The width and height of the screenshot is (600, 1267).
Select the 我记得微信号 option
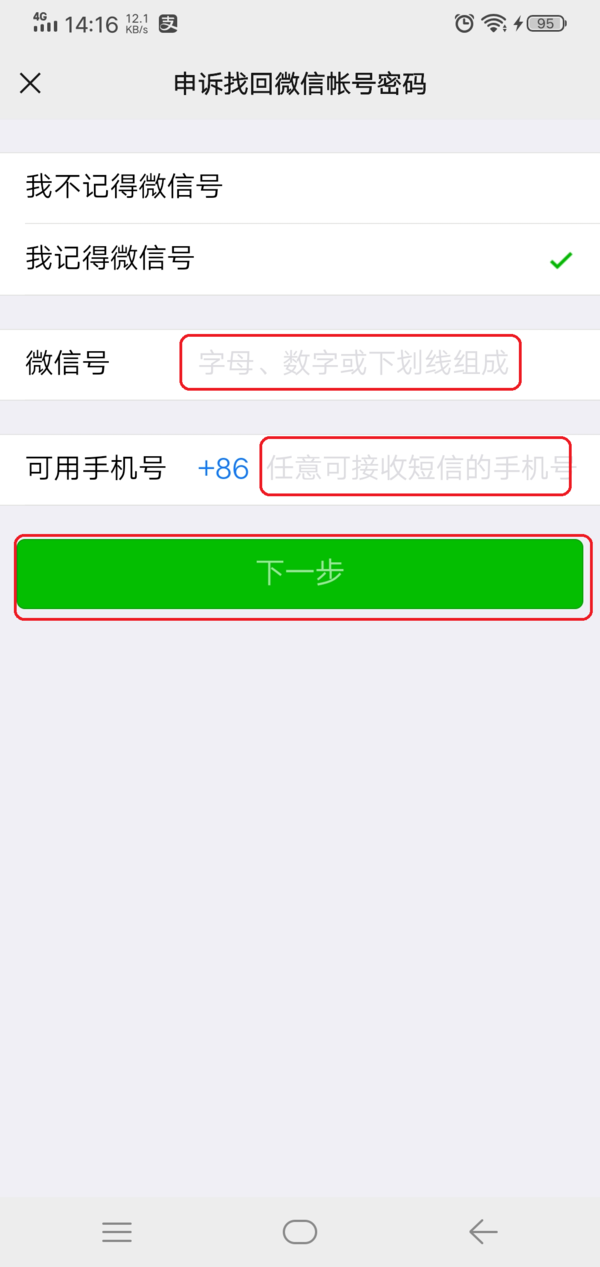300,259
